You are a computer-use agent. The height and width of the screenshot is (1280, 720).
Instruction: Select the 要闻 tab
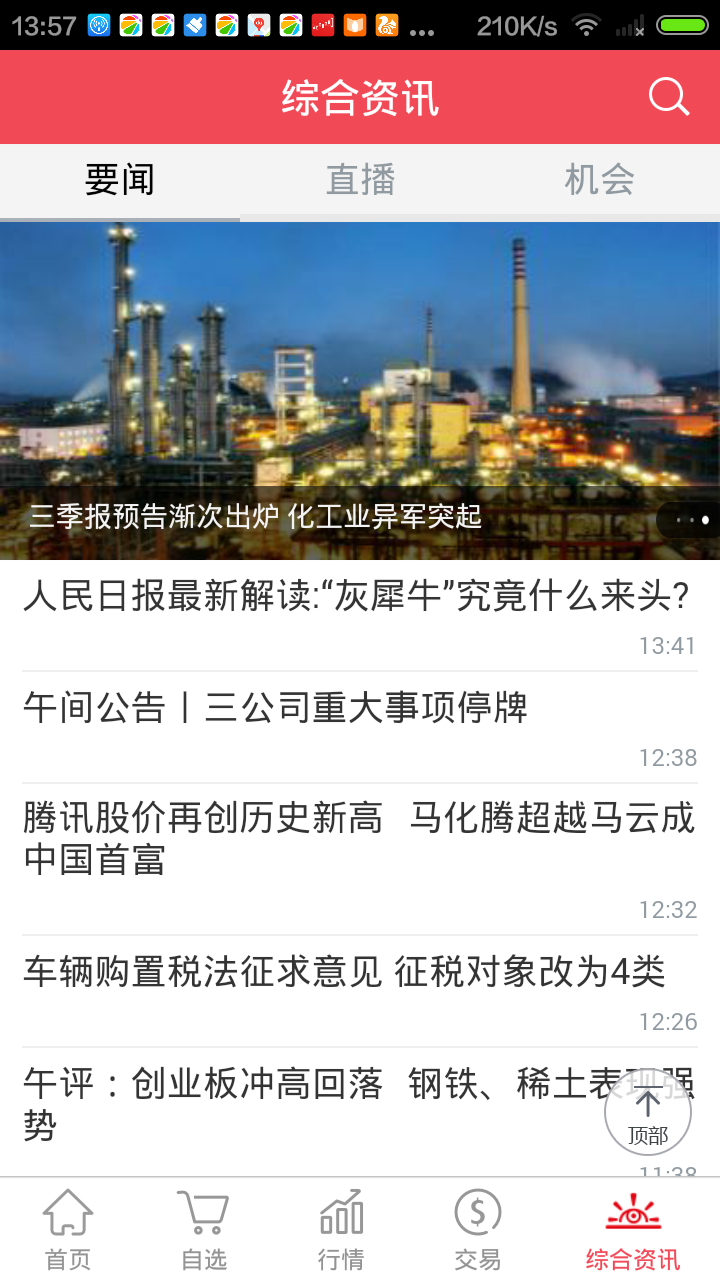120,180
